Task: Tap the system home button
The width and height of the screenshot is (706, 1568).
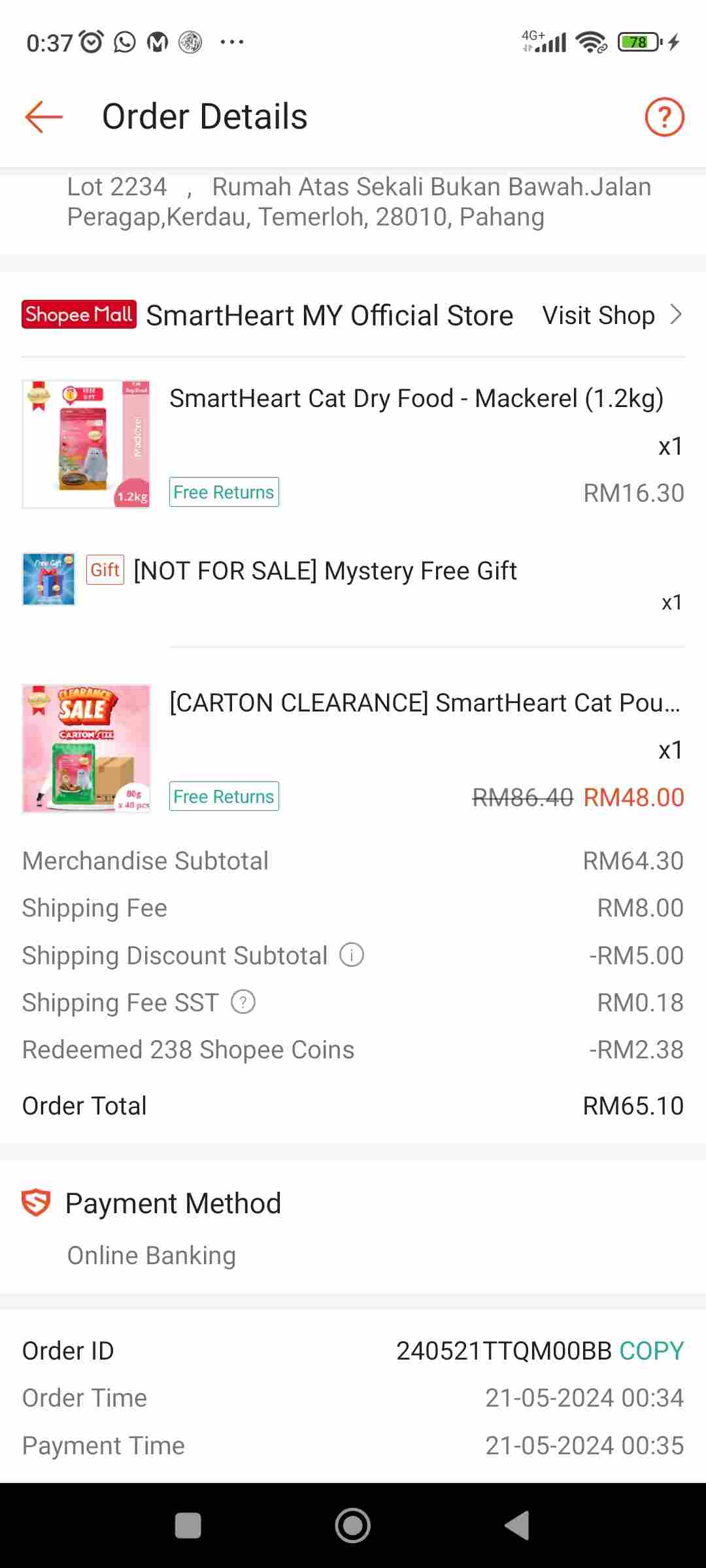Action: pos(353,1526)
